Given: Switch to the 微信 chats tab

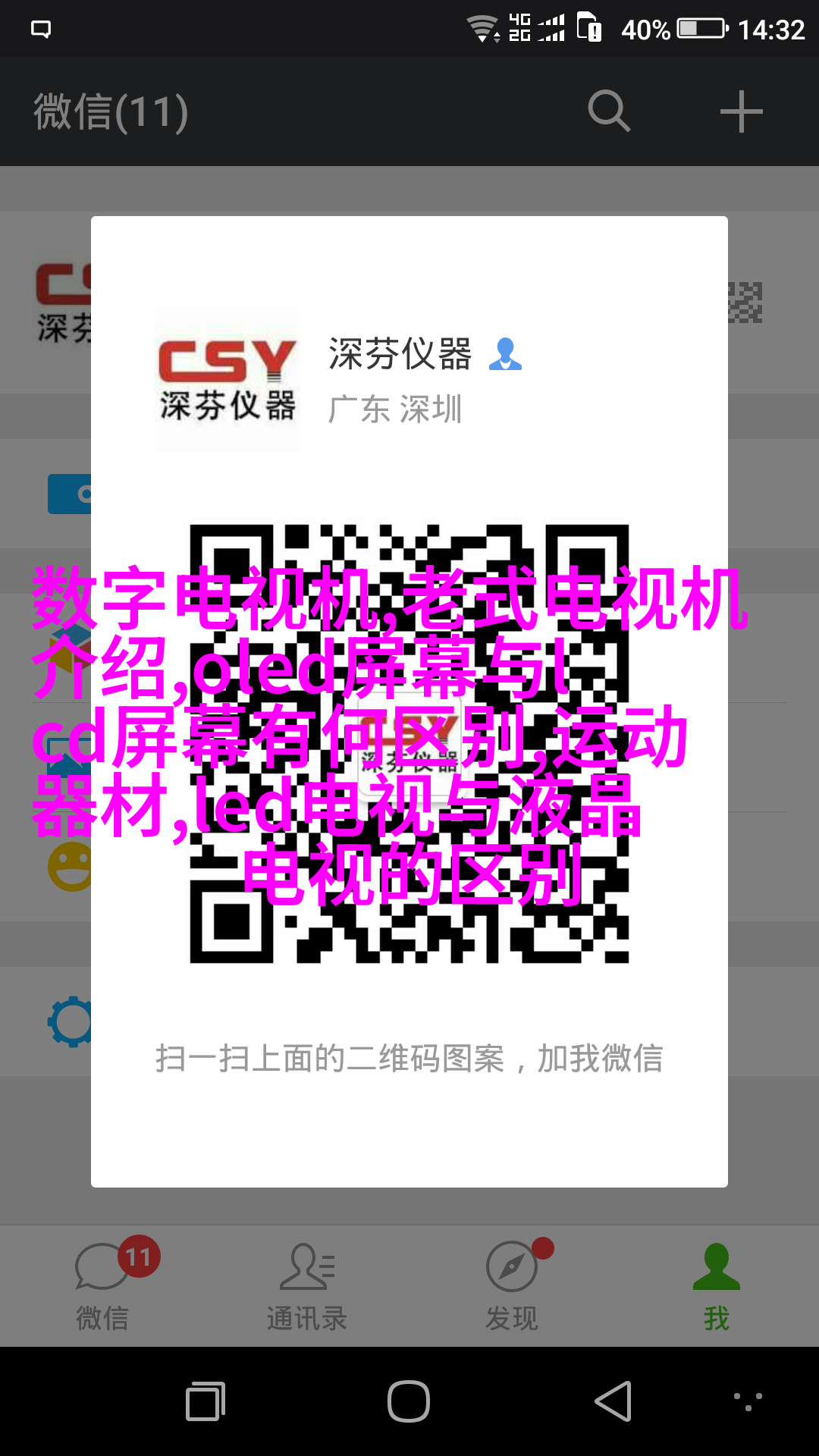Looking at the screenshot, I should coord(102,1285).
